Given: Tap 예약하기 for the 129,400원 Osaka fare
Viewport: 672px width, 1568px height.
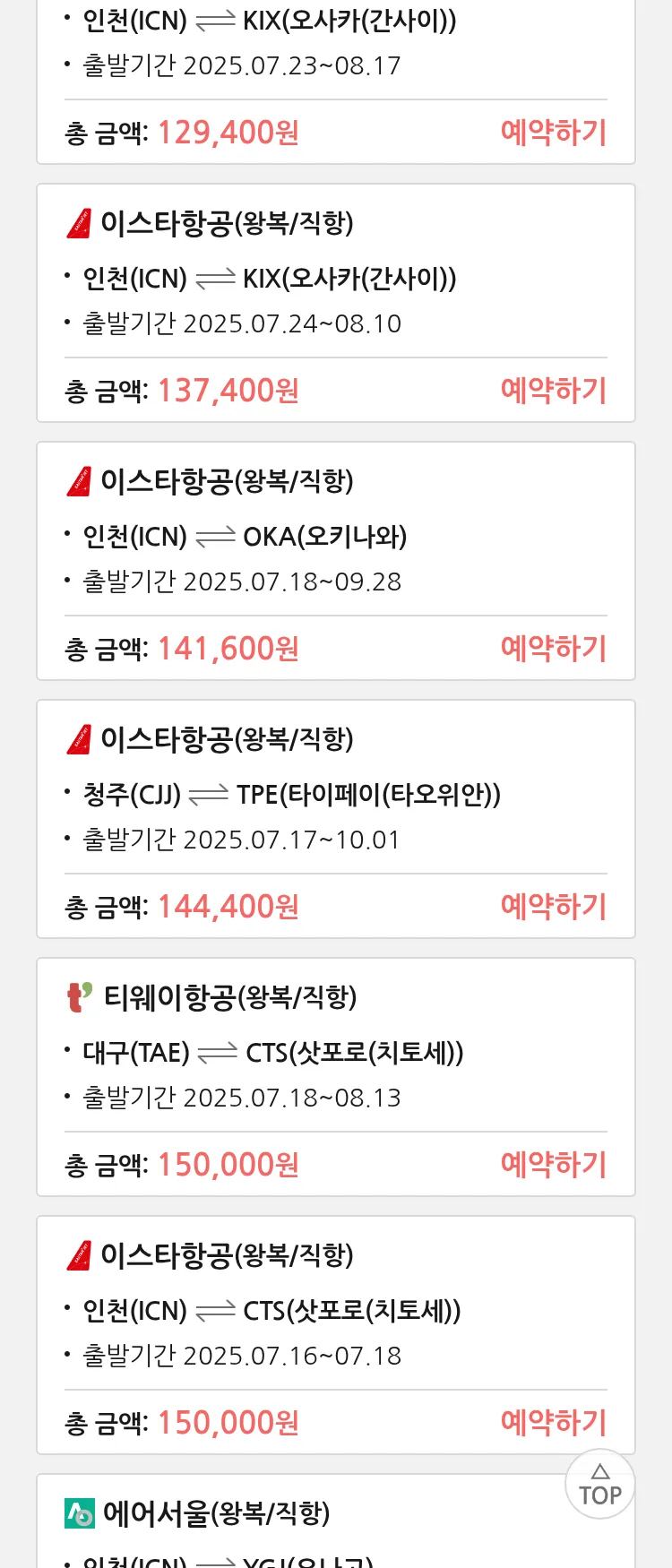Looking at the screenshot, I should coord(553,133).
